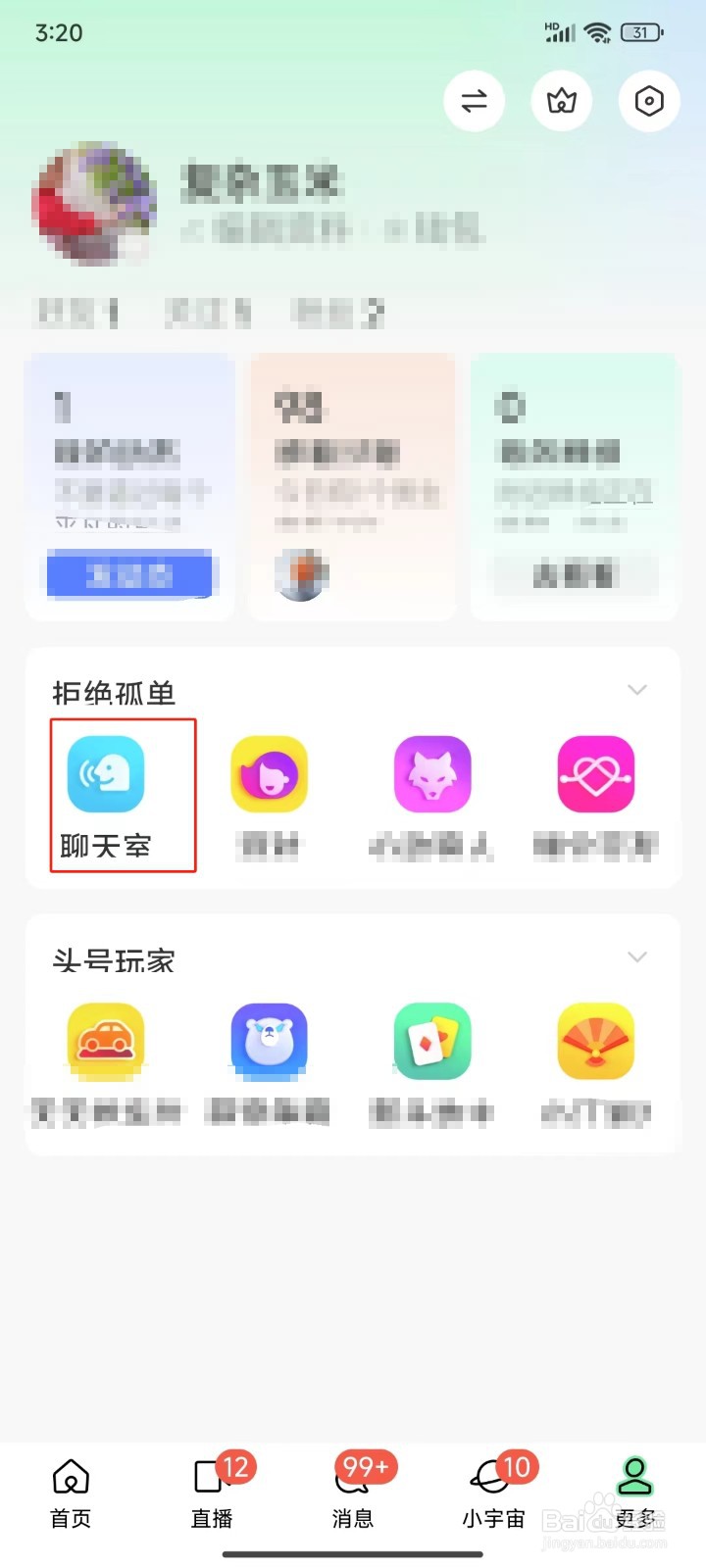Open the settings gear icon at top right
Viewport: 706px width, 1568px height.
point(647,101)
